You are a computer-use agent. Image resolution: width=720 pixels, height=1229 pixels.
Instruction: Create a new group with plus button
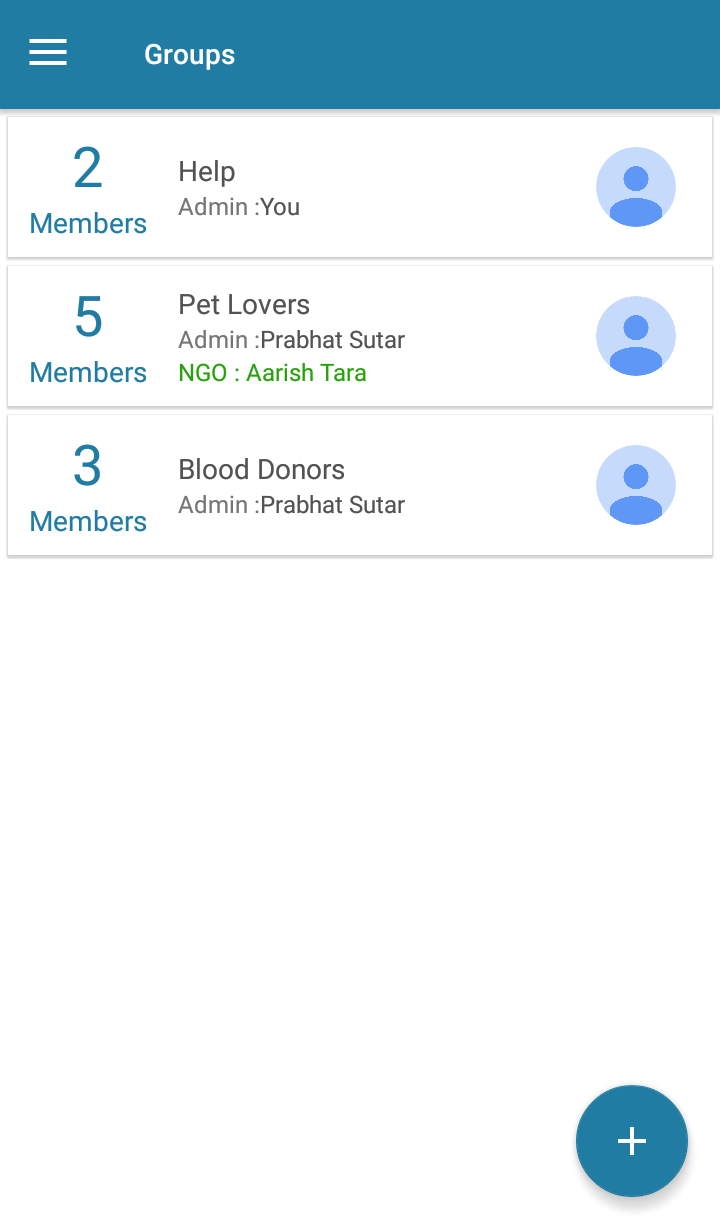coord(631,1141)
